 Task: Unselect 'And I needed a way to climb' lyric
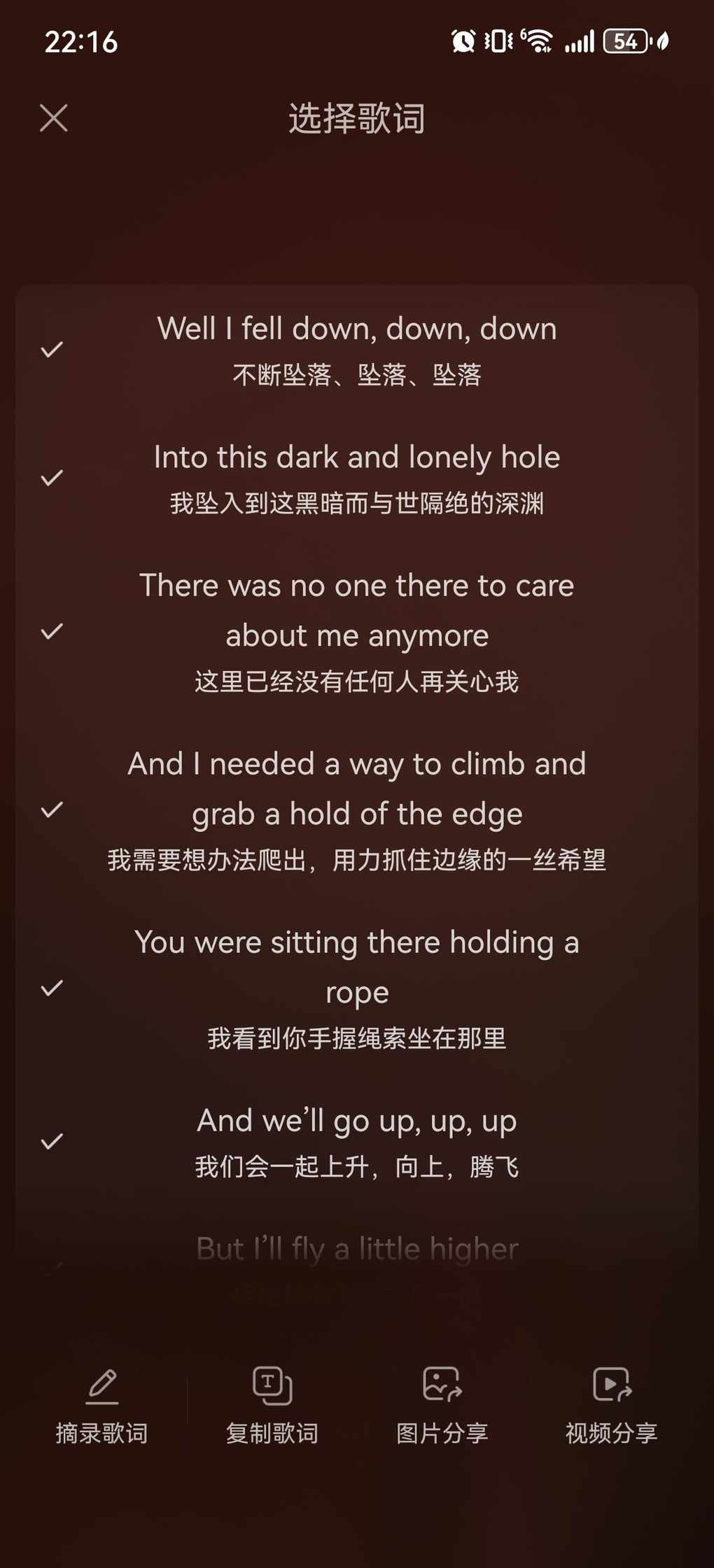tap(52, 810)
